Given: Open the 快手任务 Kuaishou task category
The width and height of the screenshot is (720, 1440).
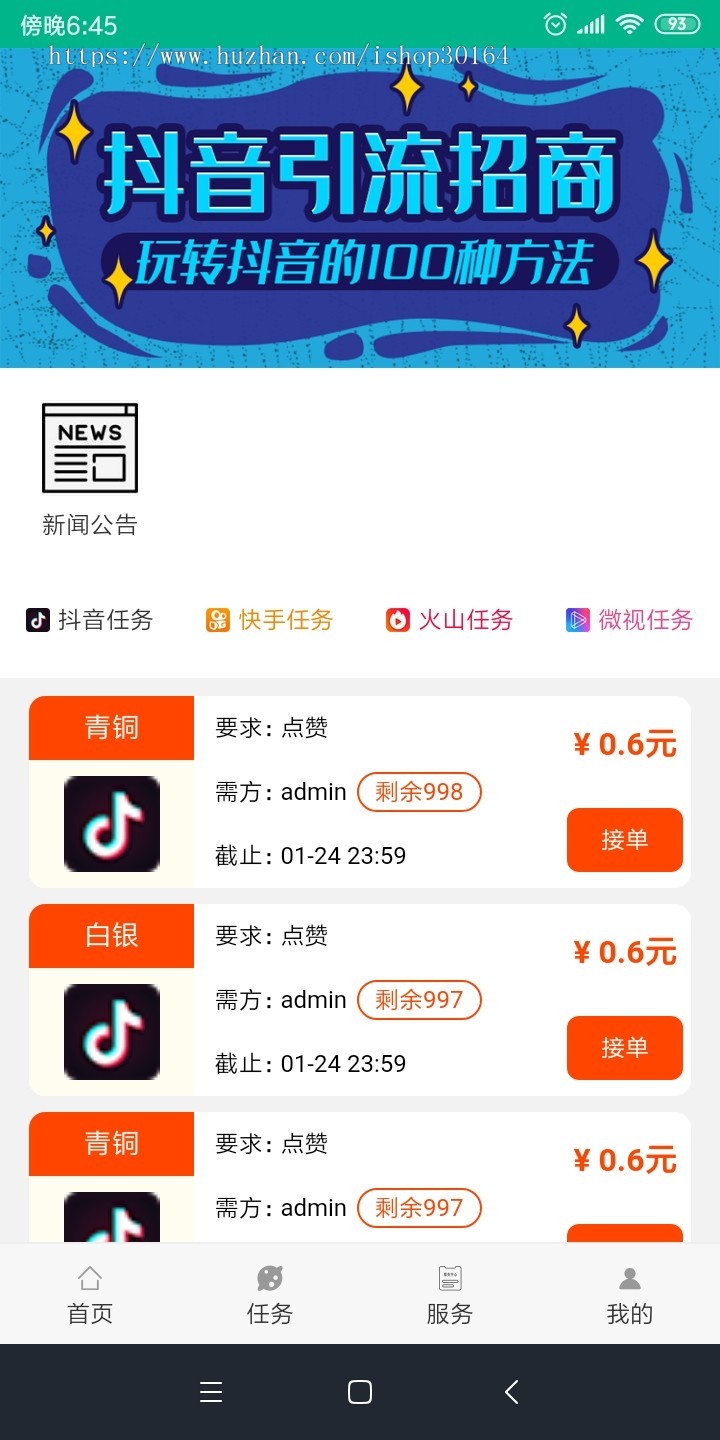Looking at the screenshot, I should click(268, 620).
